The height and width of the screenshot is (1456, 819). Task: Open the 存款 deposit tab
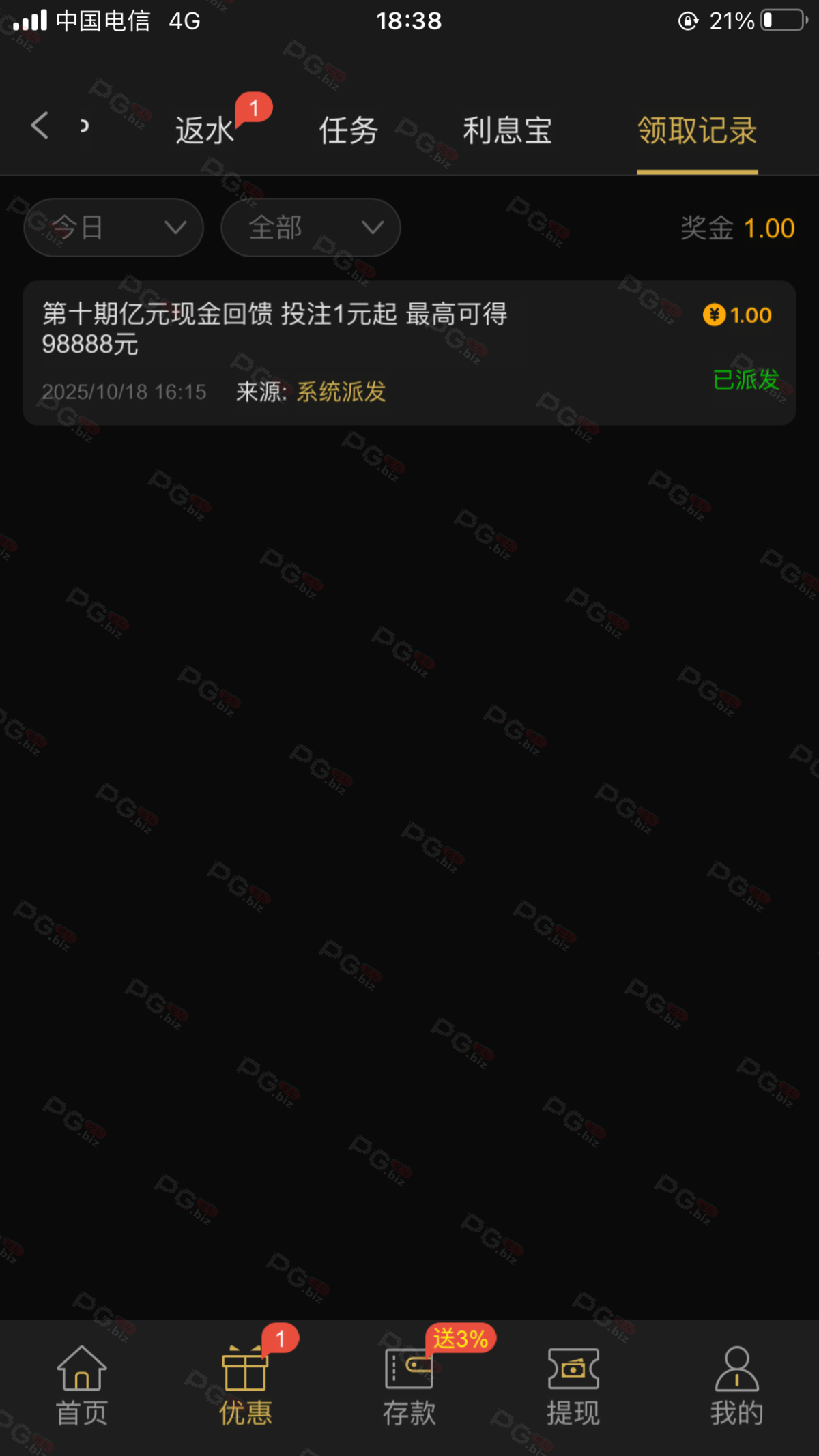click(409, 1385)
